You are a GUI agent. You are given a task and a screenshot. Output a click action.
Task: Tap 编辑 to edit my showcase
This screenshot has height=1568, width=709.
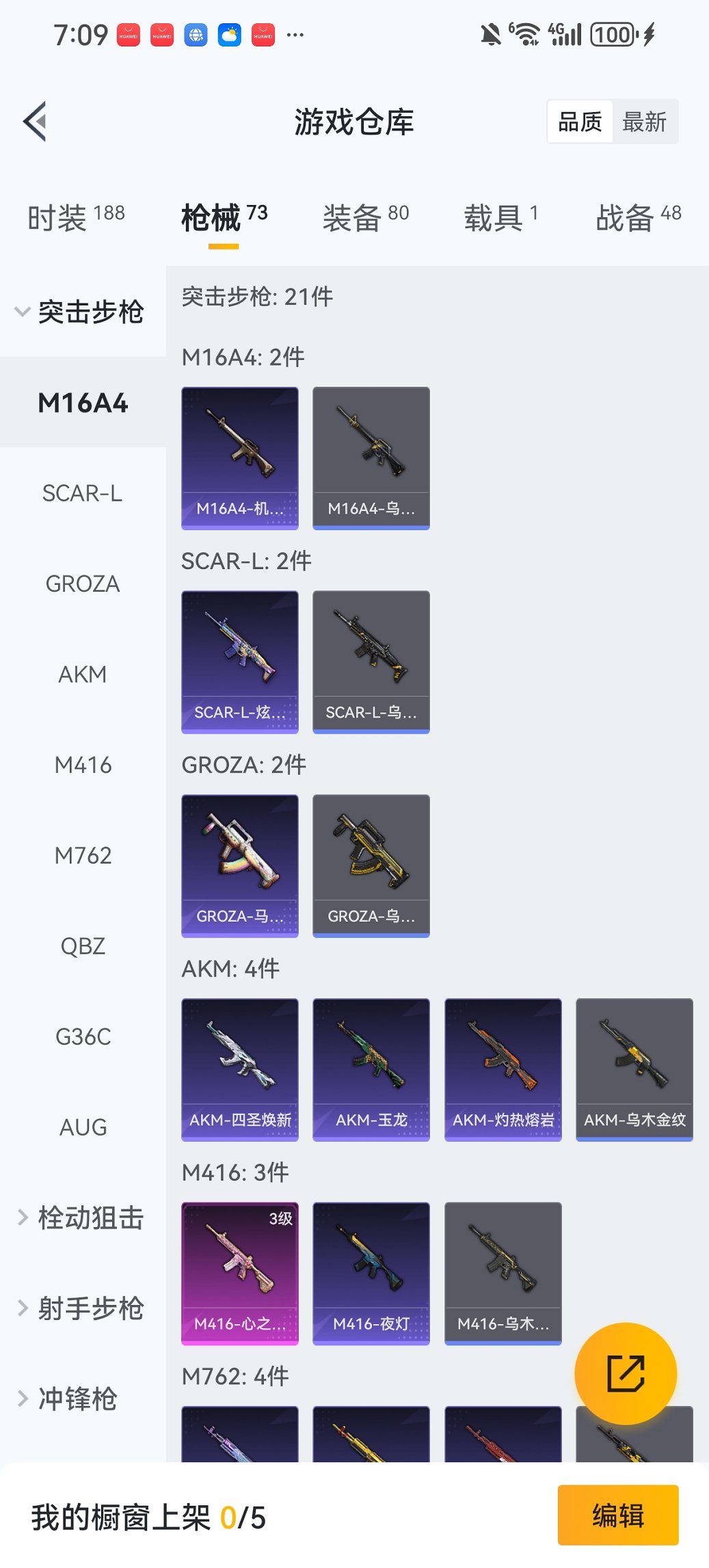tap(617, 1515)
